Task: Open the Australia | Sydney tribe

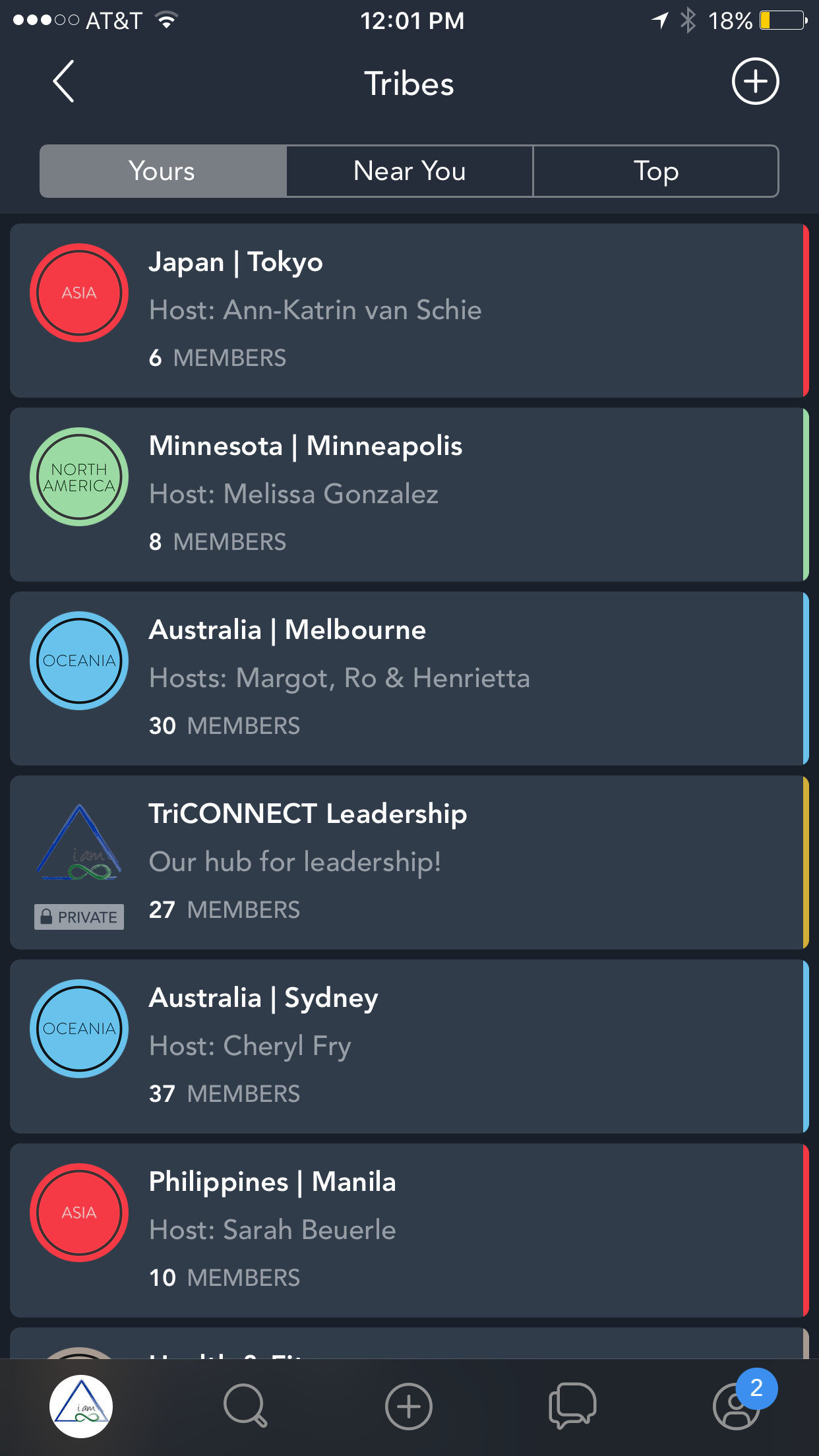Action: [409, 1046]
